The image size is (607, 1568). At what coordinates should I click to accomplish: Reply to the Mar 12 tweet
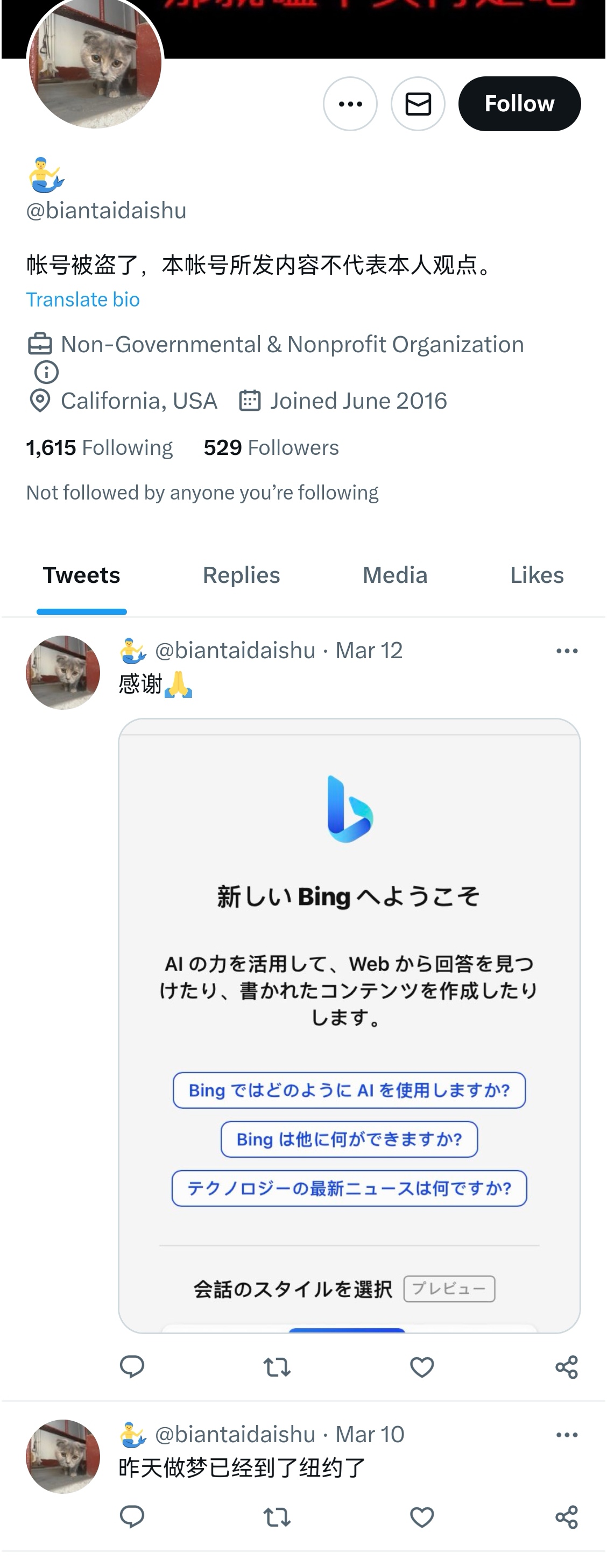132,1367
